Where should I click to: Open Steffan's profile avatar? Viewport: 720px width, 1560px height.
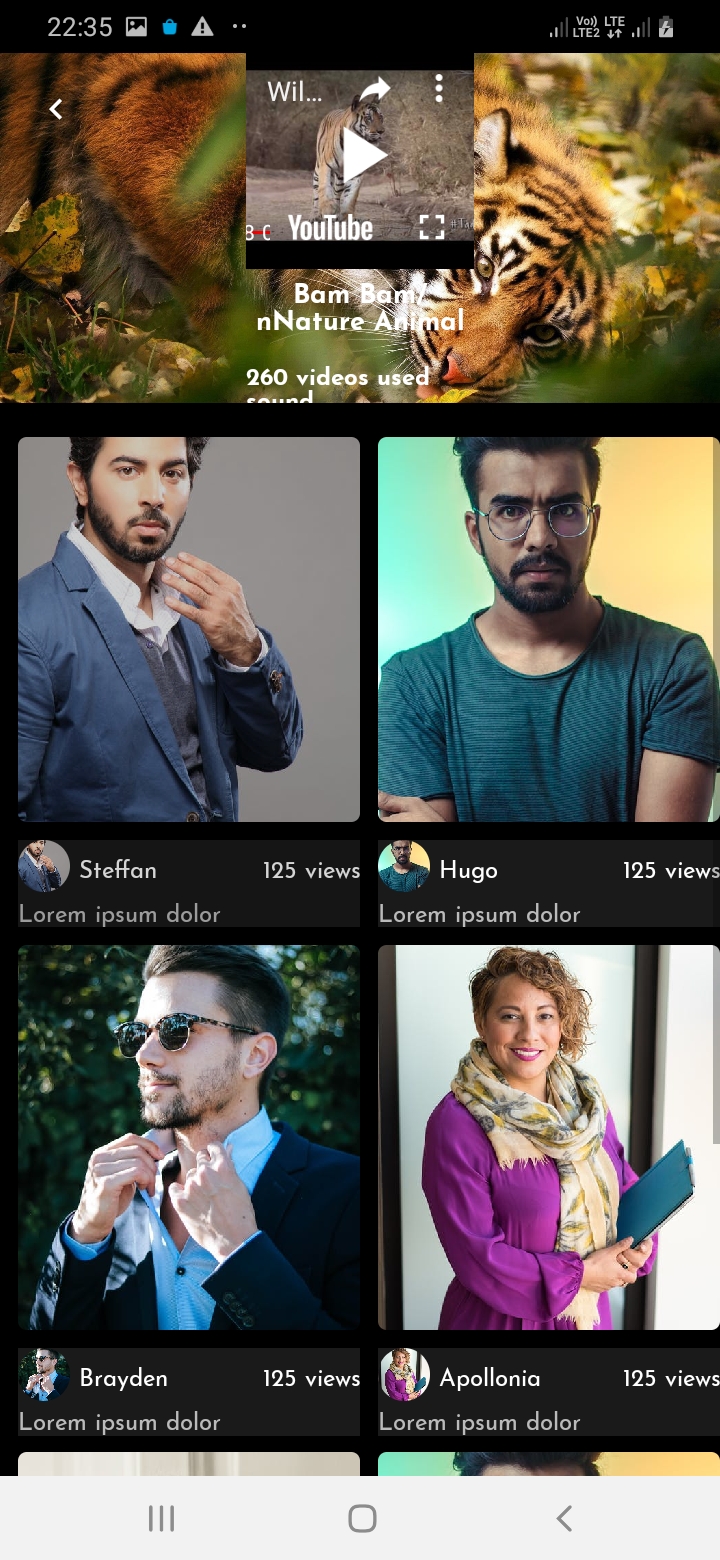point(44,870)
